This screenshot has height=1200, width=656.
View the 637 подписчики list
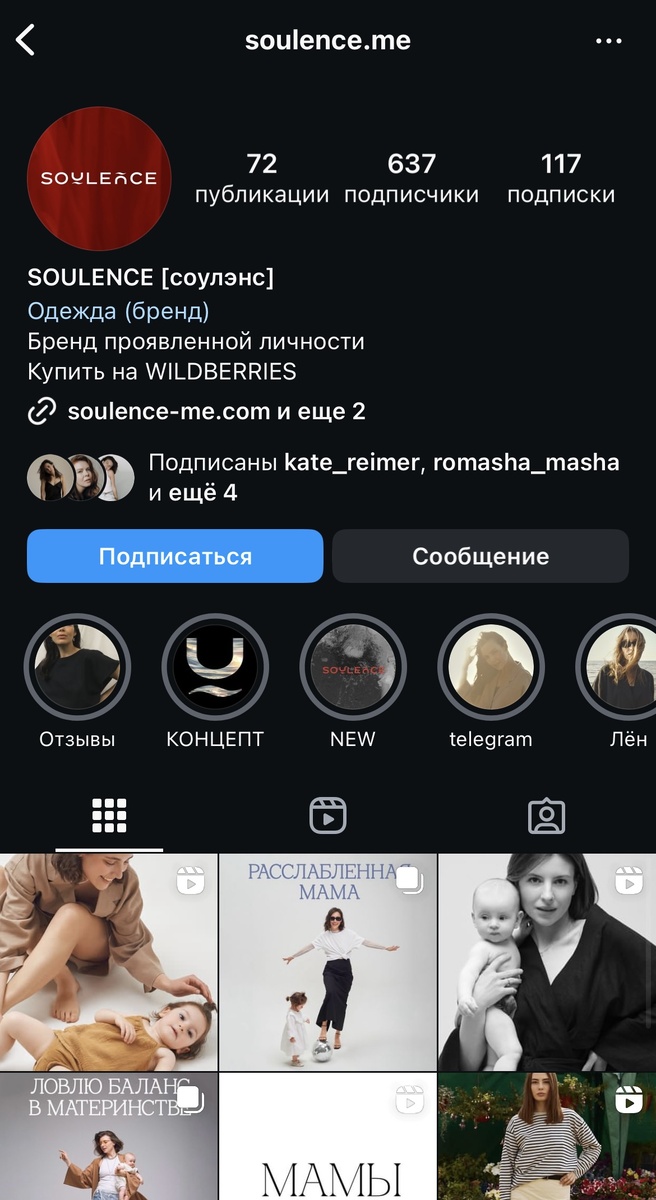(411, 178)
